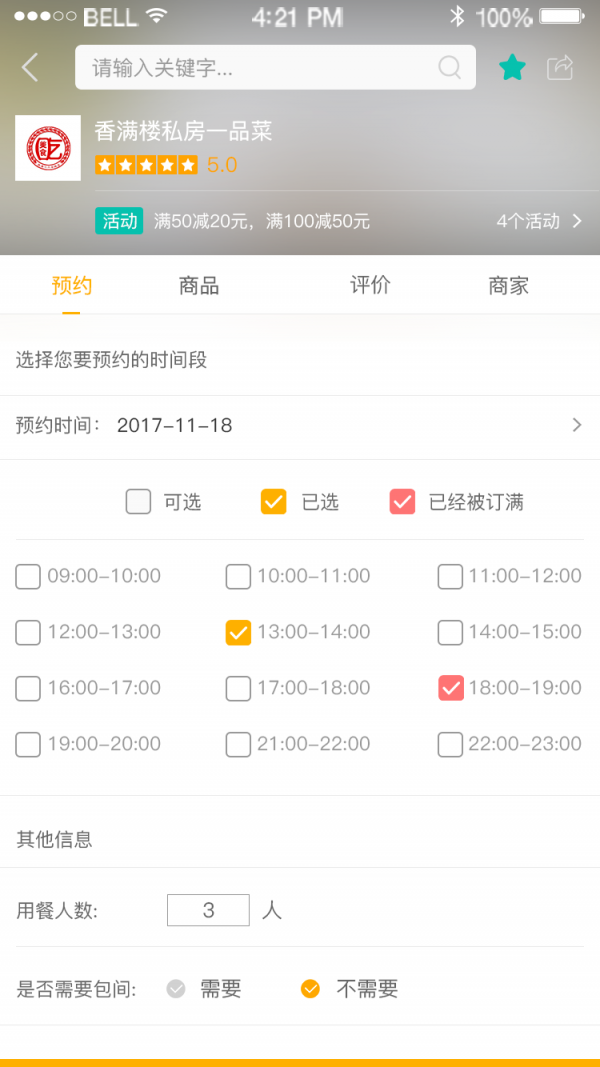Screen dimensions: 600x1067
Task: Select the 14:00–15:00 time slot
Action: (450, 632)
